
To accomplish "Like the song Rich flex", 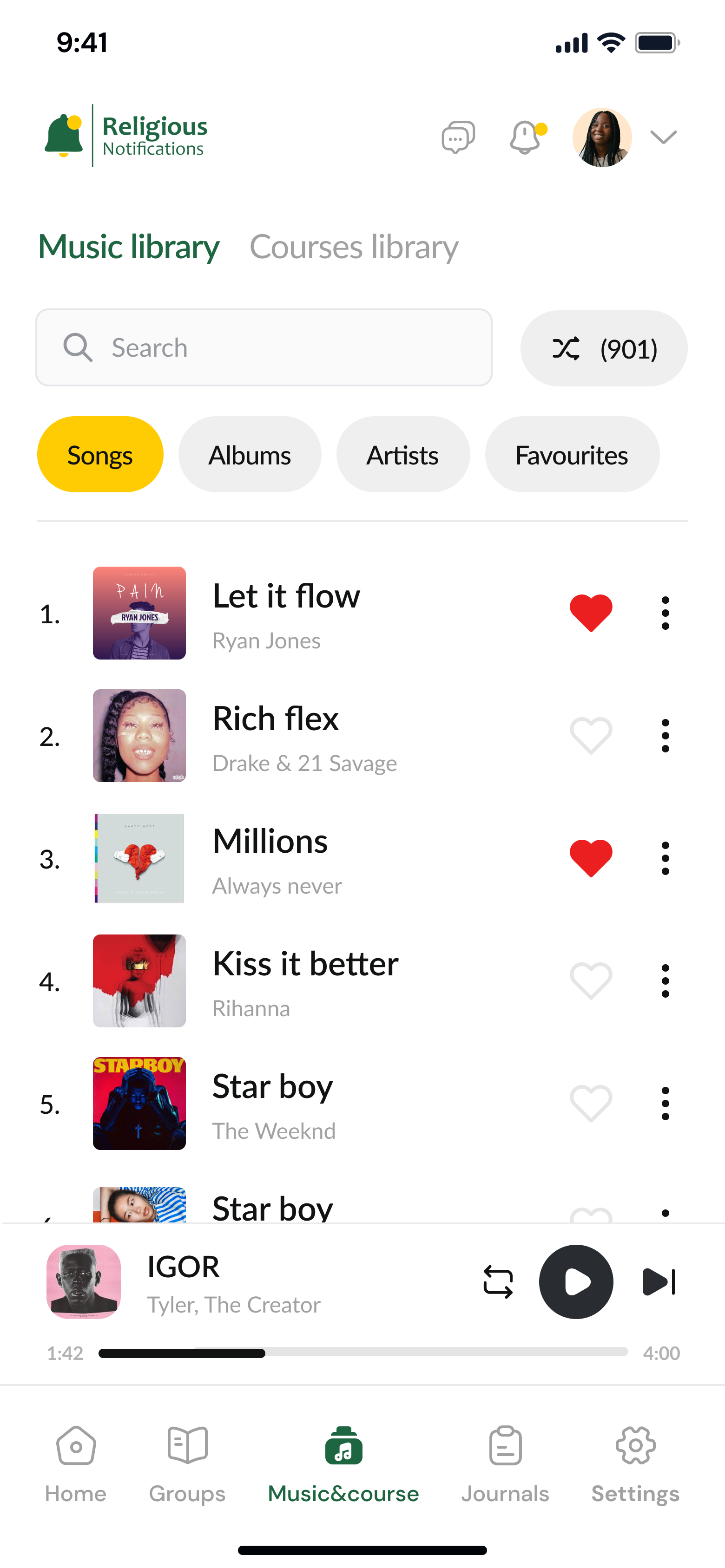I will 591,735.
